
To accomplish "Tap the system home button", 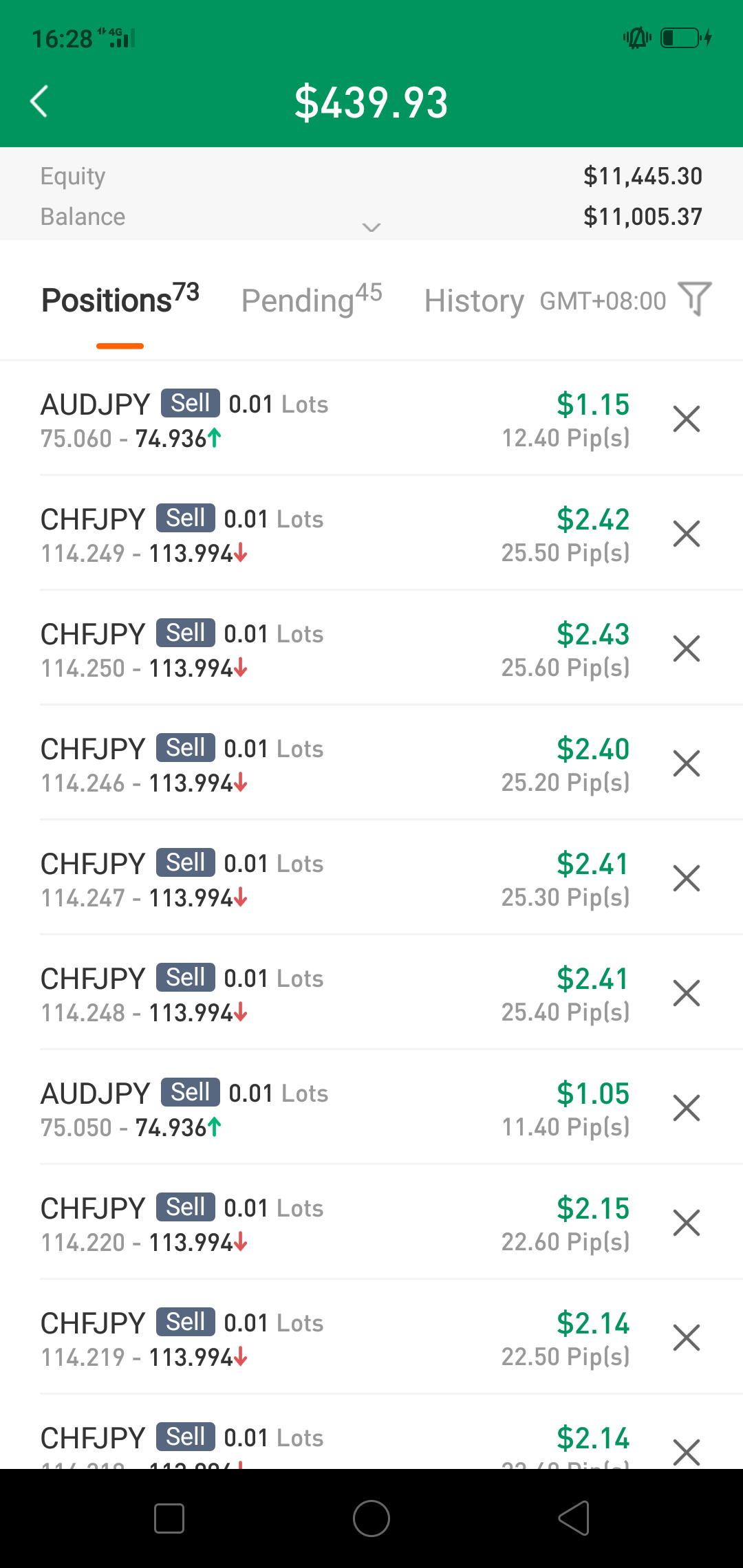I will tap(371, 1518).
